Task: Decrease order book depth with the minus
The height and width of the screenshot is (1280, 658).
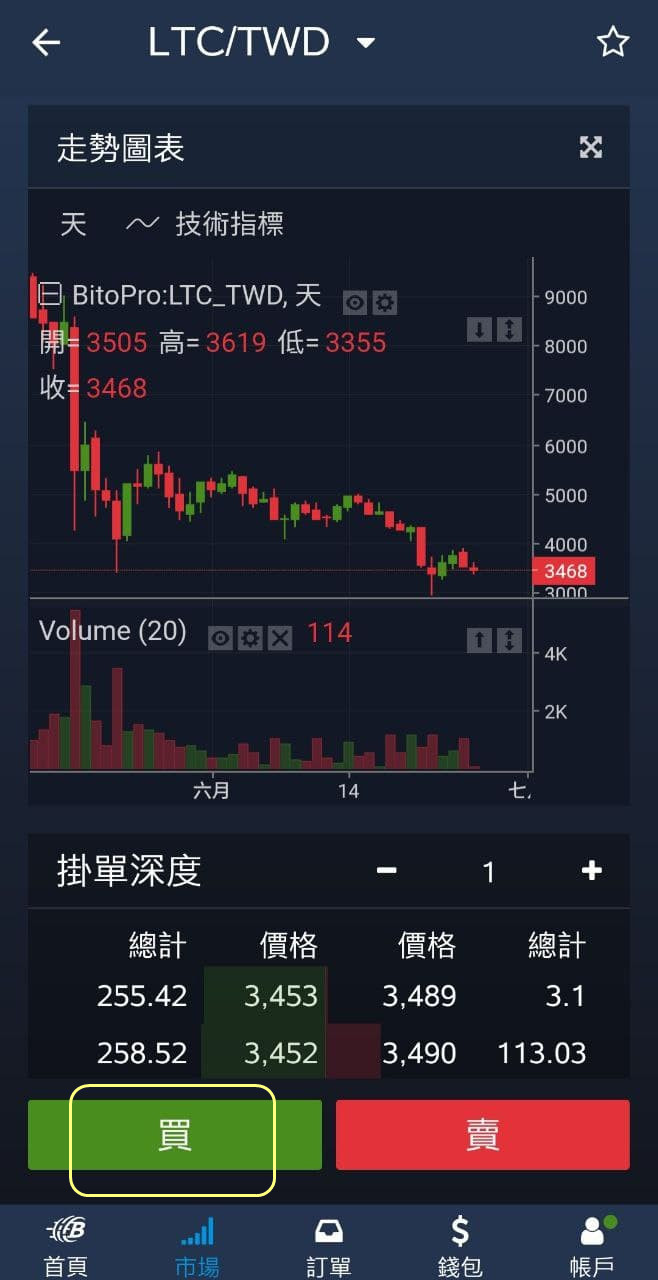Action: (386, 871)
